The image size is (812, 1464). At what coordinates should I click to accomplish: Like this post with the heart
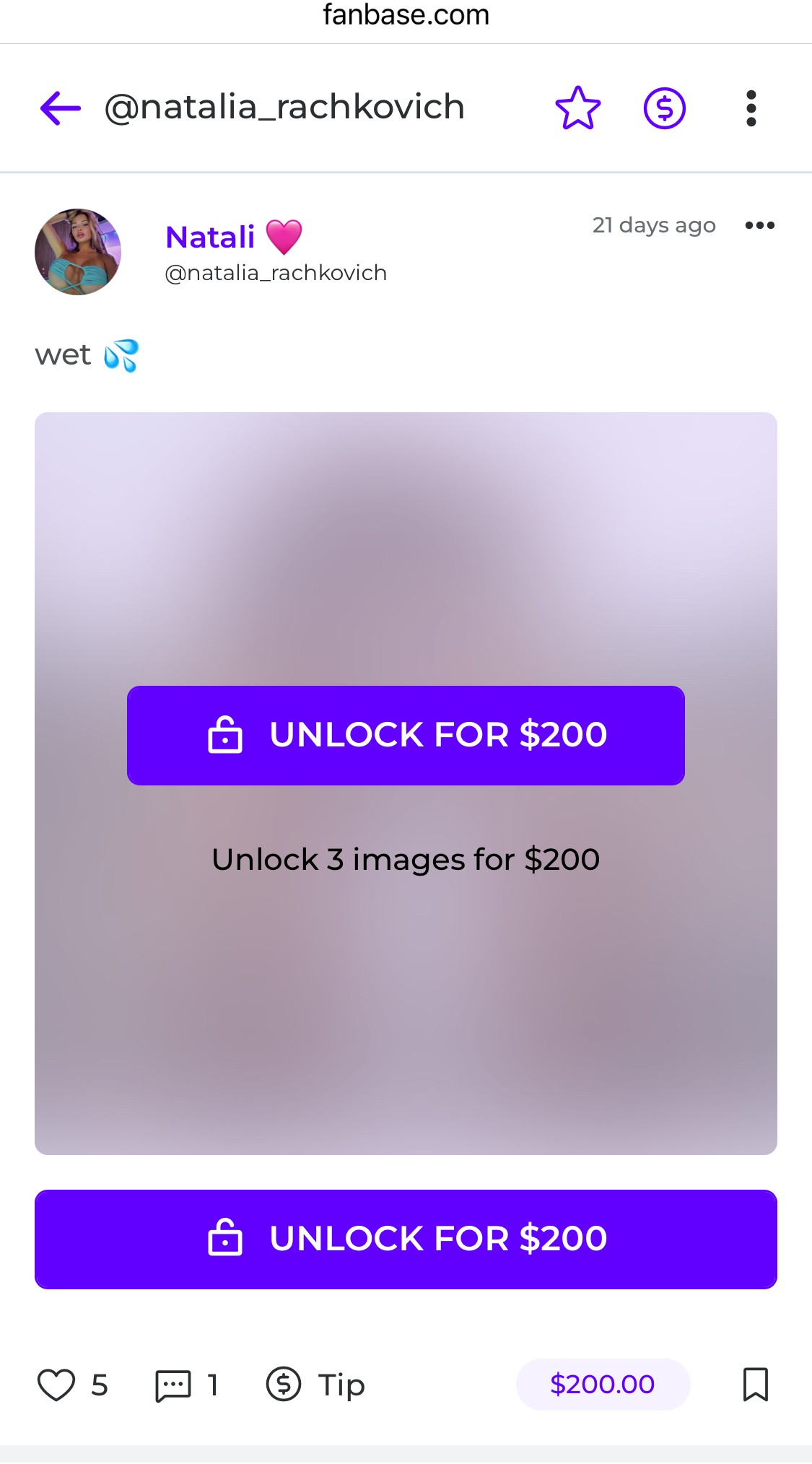click(56, 1385)
